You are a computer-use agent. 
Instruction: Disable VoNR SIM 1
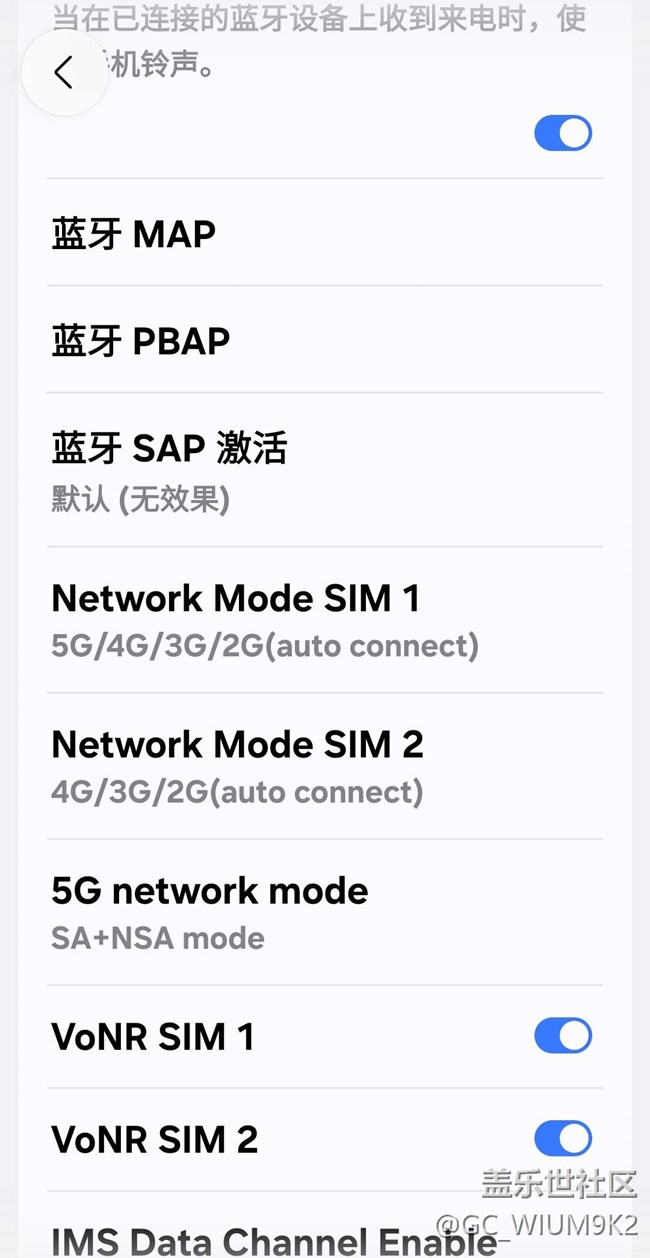tap(563, 1036)
